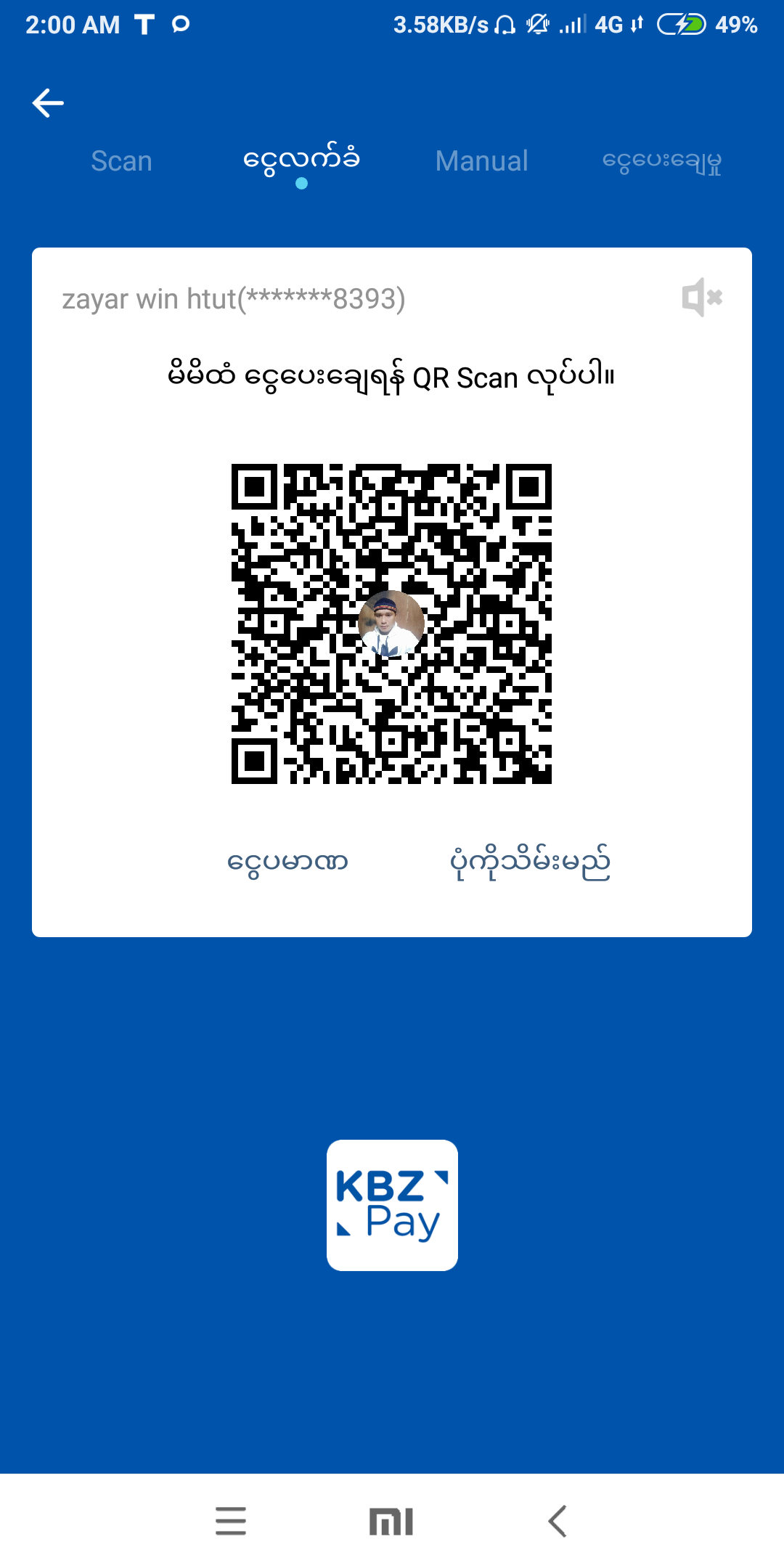784x1568 pixels.
Task: Switch to the Manual tab
Action: 481,161
